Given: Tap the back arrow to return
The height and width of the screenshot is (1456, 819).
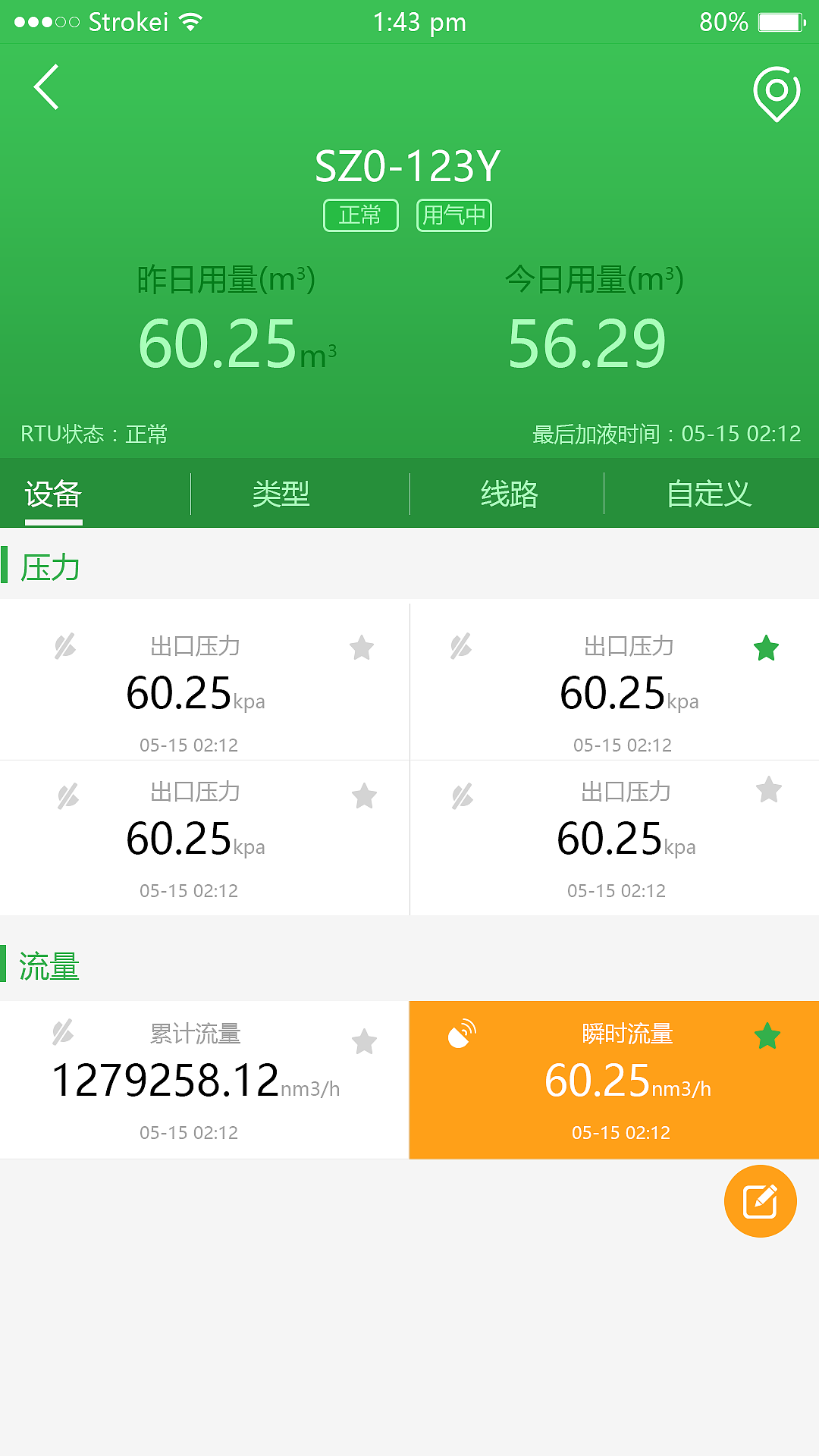Looking at the screenshot, I should (45, 87).
